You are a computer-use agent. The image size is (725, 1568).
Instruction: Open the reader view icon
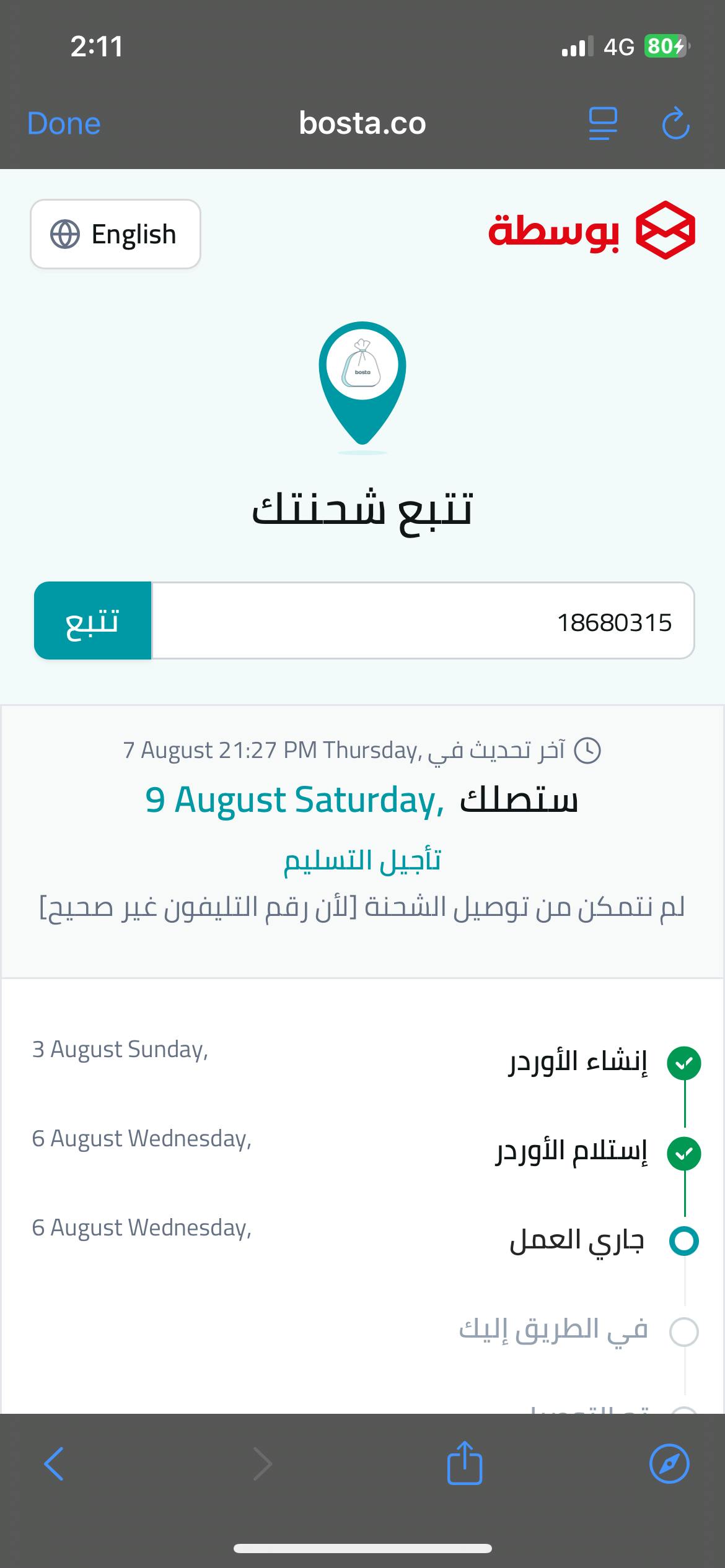[x=603, y=123]
